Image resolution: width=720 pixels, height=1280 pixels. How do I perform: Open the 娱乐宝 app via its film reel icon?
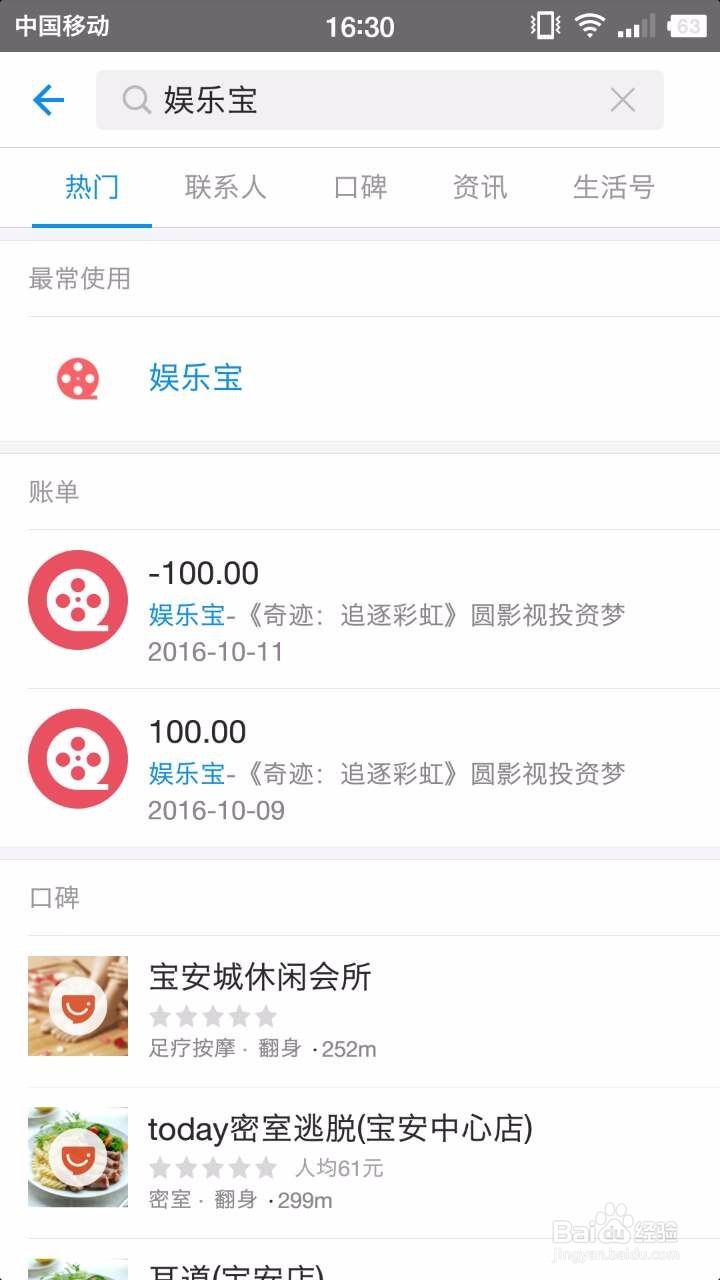tap(76, 378)
